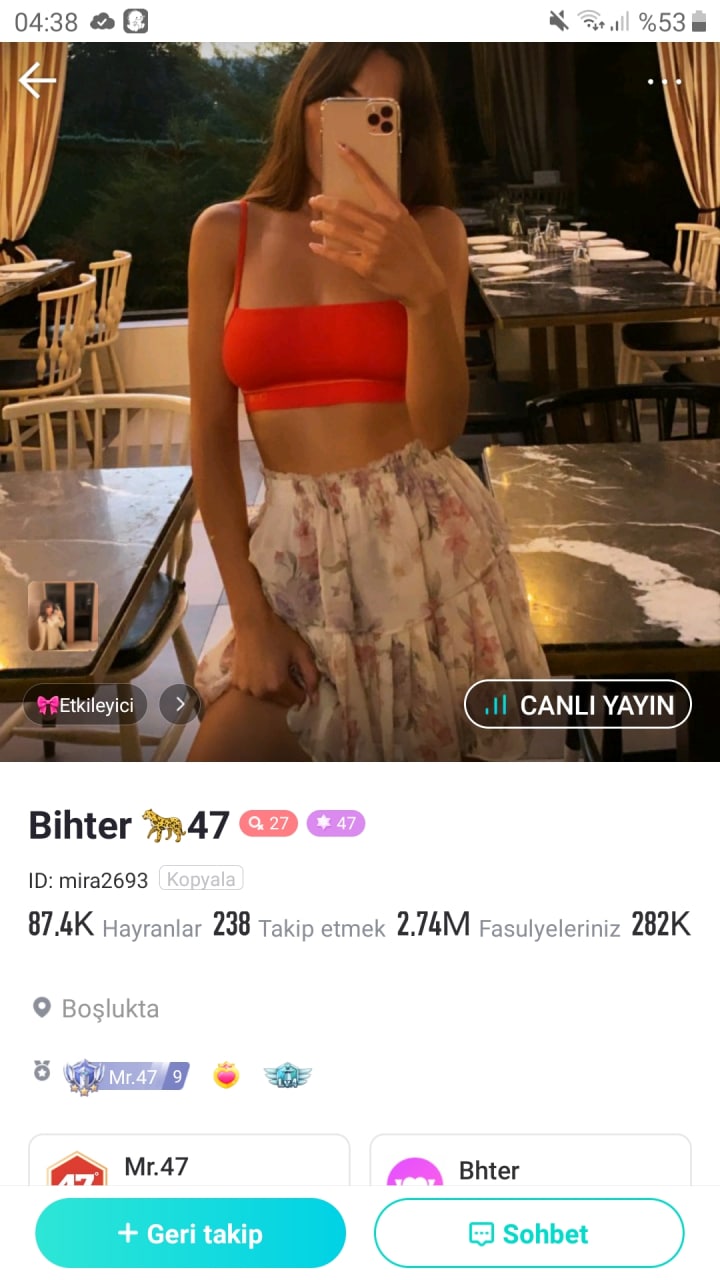Open the blue wings badge
This screenshot has height=1280, width=720.
[288, 1075]
